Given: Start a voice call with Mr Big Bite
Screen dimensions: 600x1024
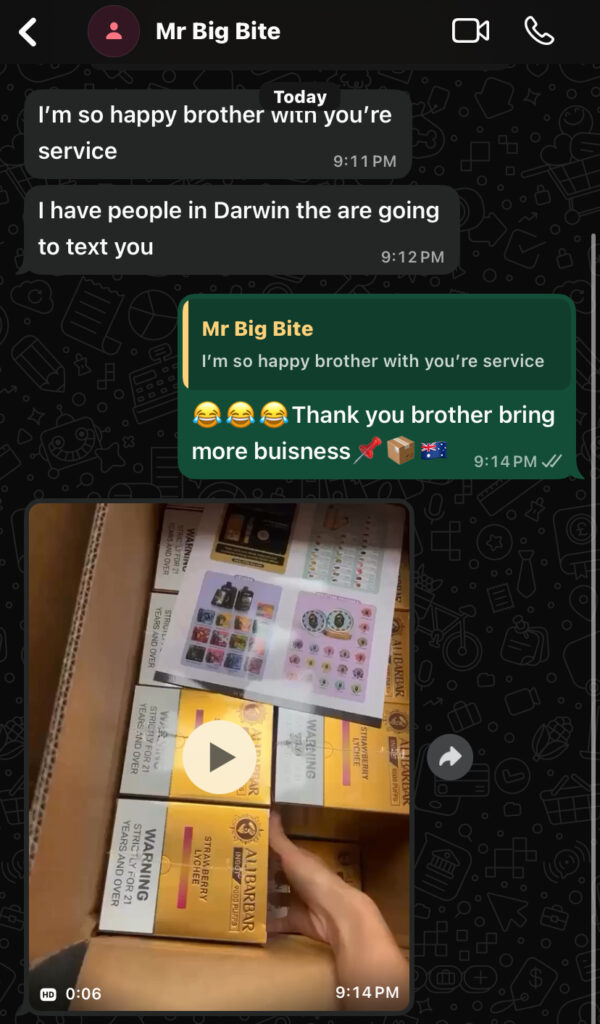Looking at the screenshot, I should pyautogui.click(x=539, y=31).
